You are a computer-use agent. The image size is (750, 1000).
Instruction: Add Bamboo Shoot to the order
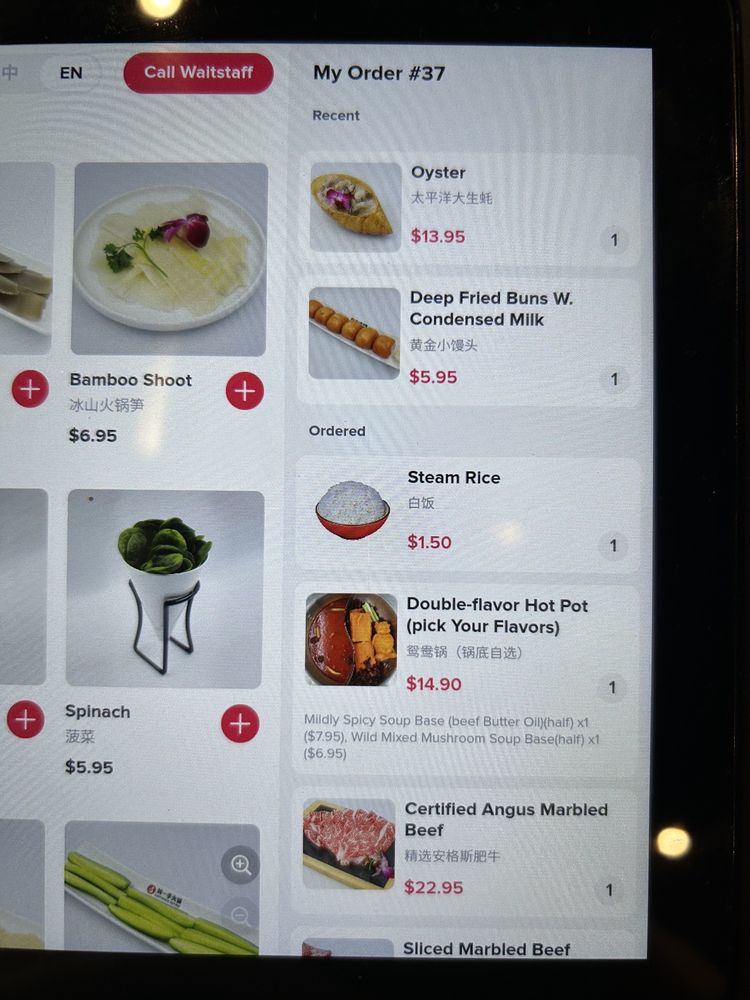point(245,391)
